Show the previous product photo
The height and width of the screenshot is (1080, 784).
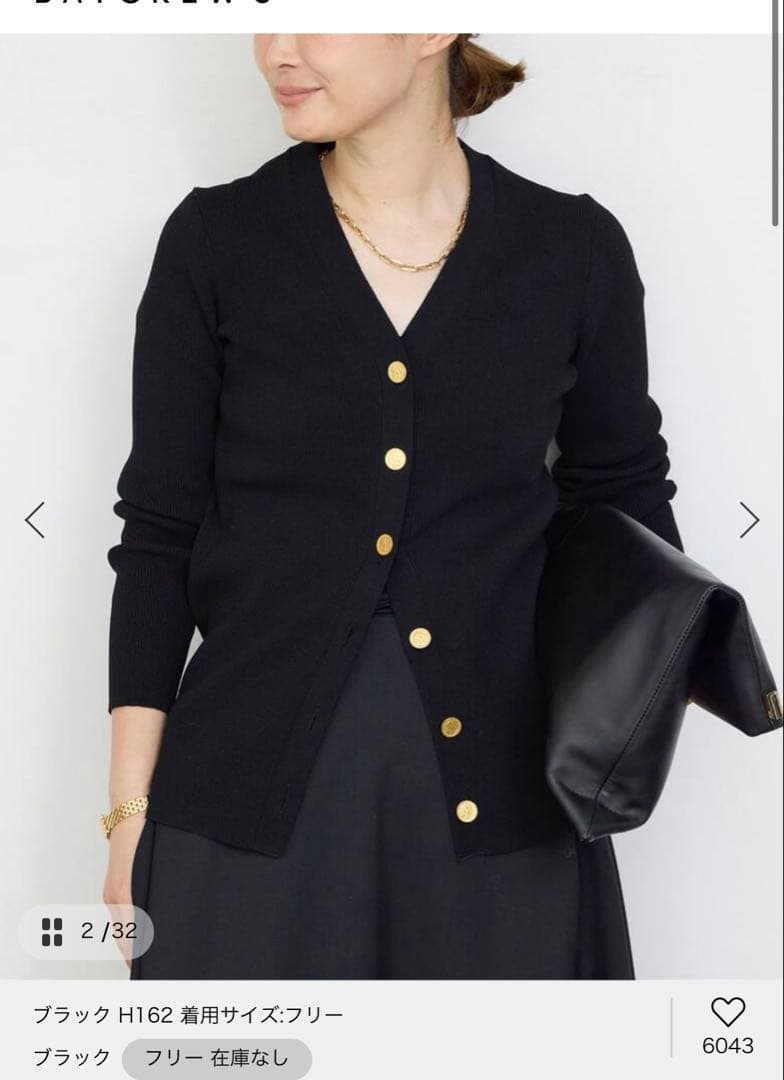point(35,520)
